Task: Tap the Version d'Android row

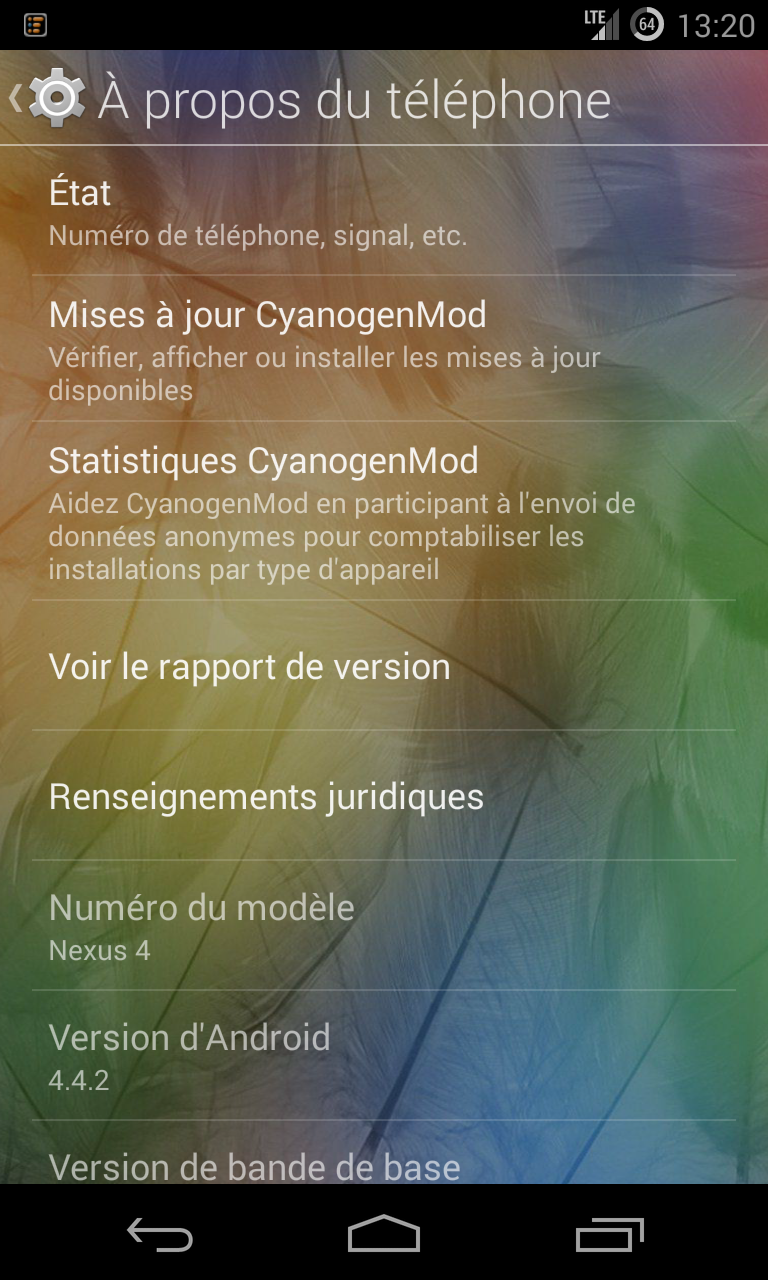Action: [x=384, y=1056]
